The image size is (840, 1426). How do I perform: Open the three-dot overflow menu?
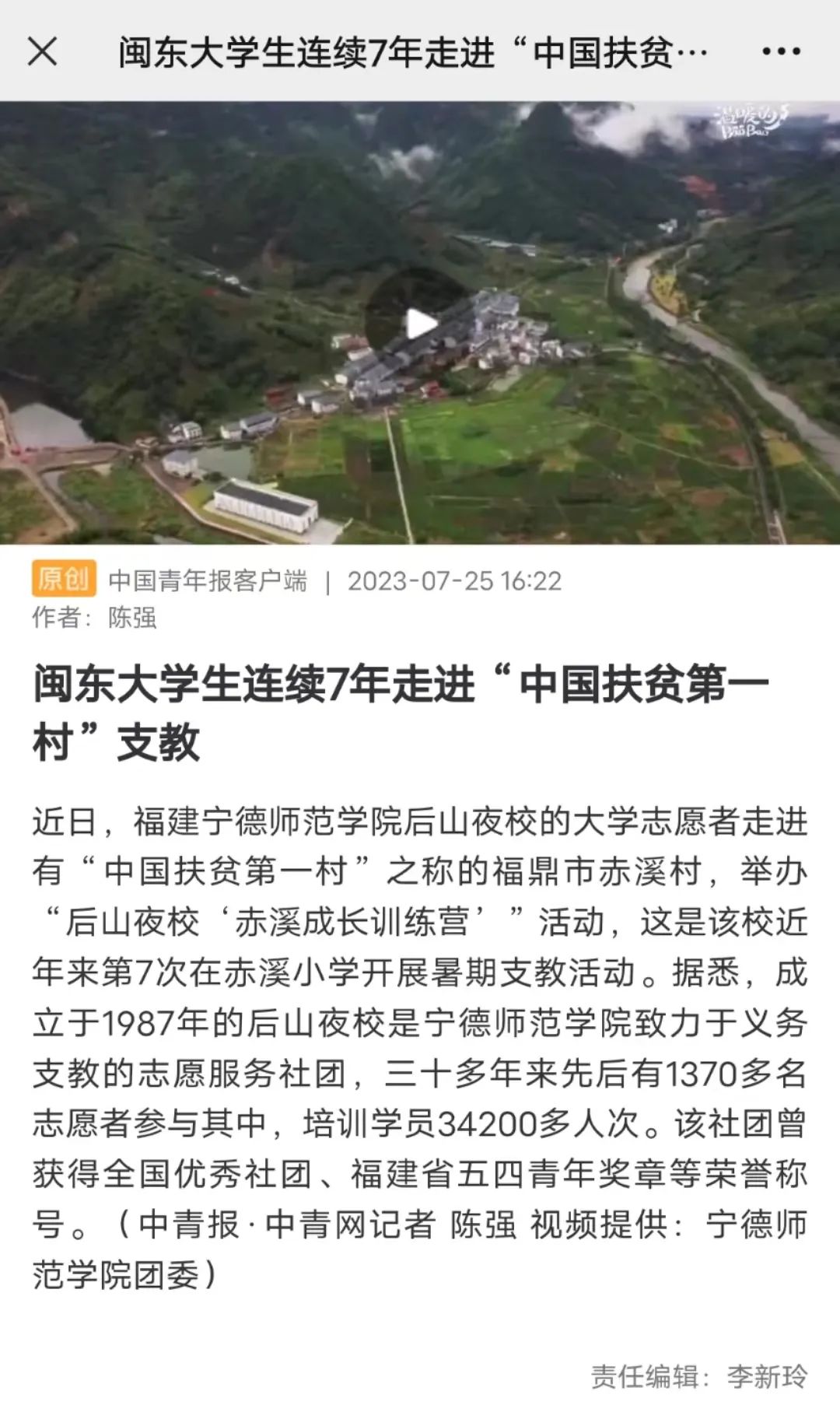tap(780, 52)
